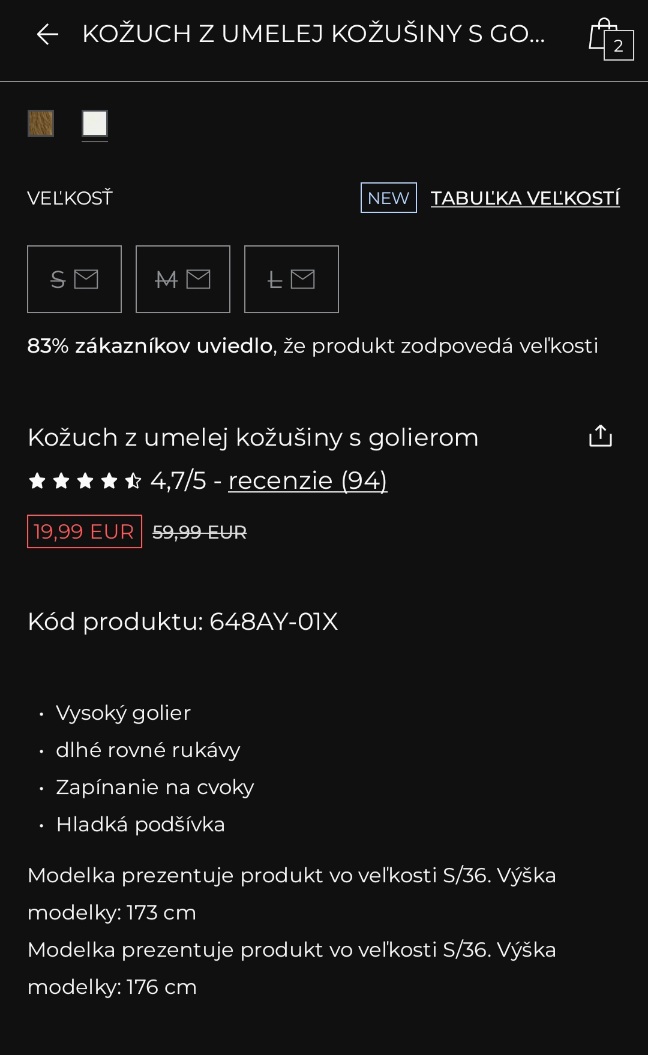The height and width of the screenshot is (1055, 648).
Task: Request notification for size M
Action: (183, 279)
